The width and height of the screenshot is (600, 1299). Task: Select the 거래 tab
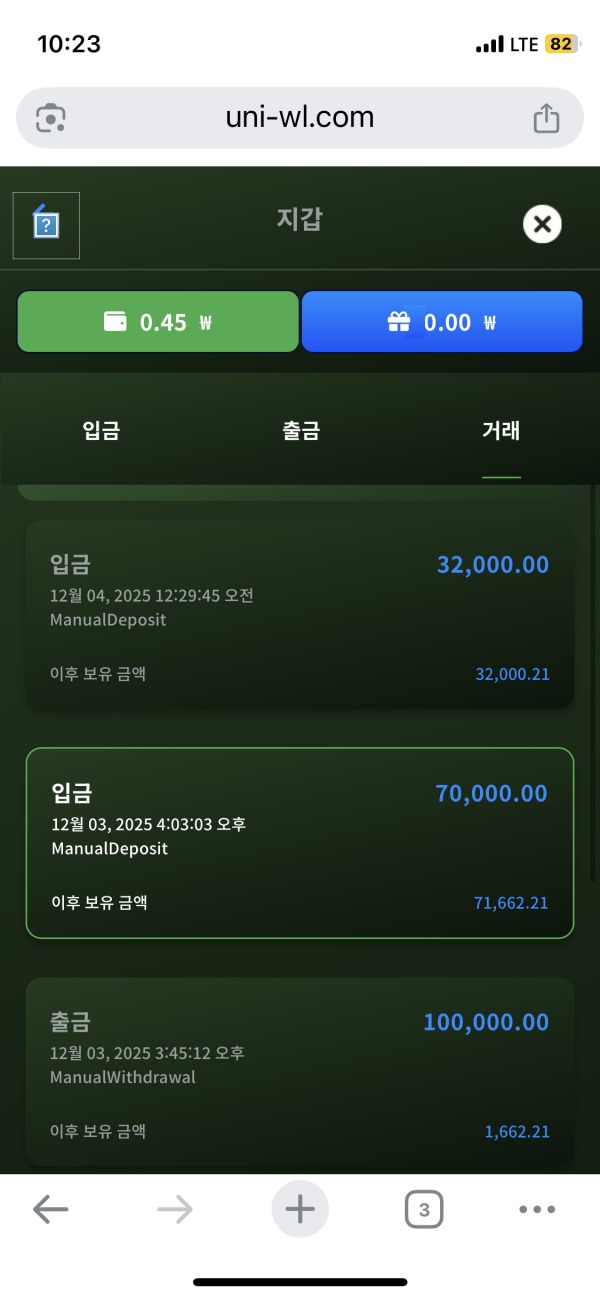(x=501, y=431)
